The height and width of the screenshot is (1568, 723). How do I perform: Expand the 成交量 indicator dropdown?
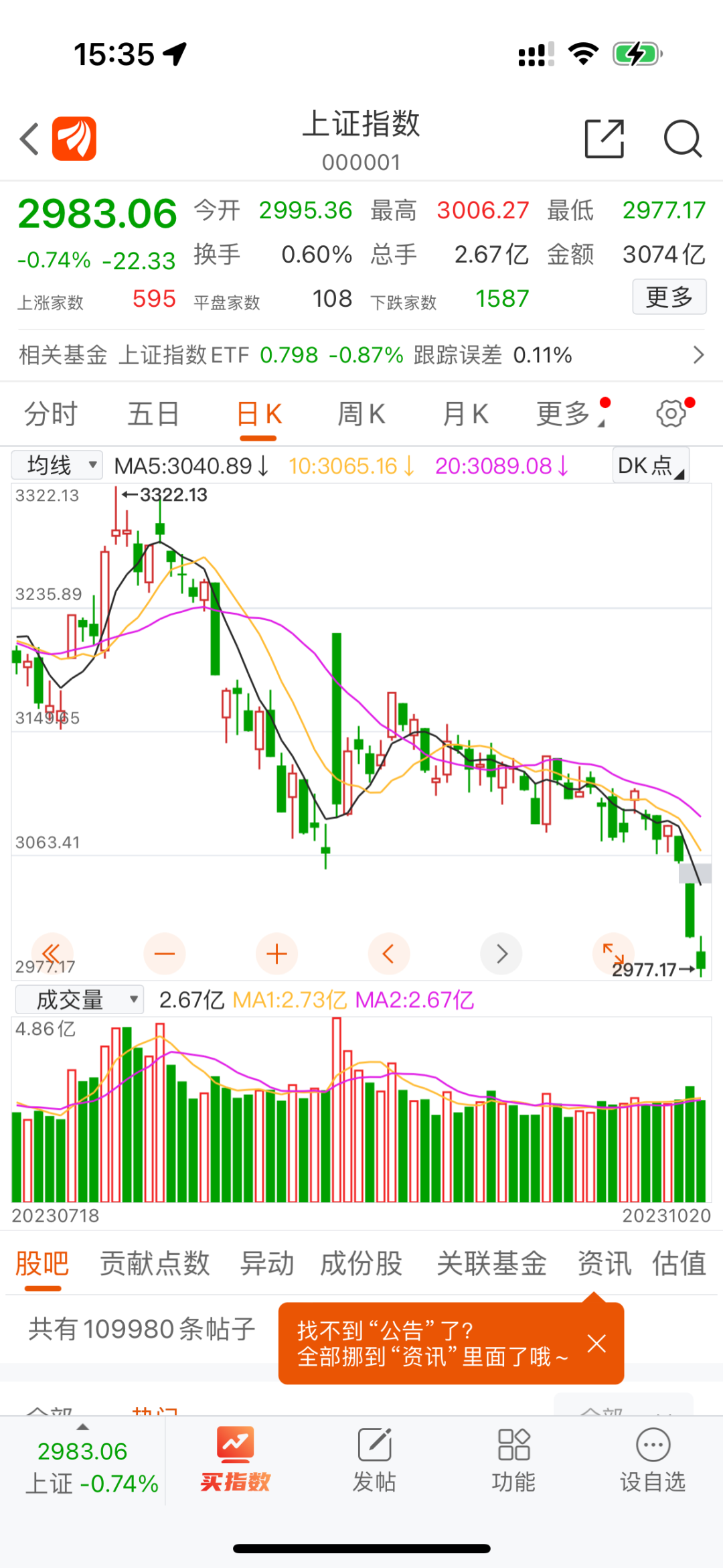coord(80,1000)
